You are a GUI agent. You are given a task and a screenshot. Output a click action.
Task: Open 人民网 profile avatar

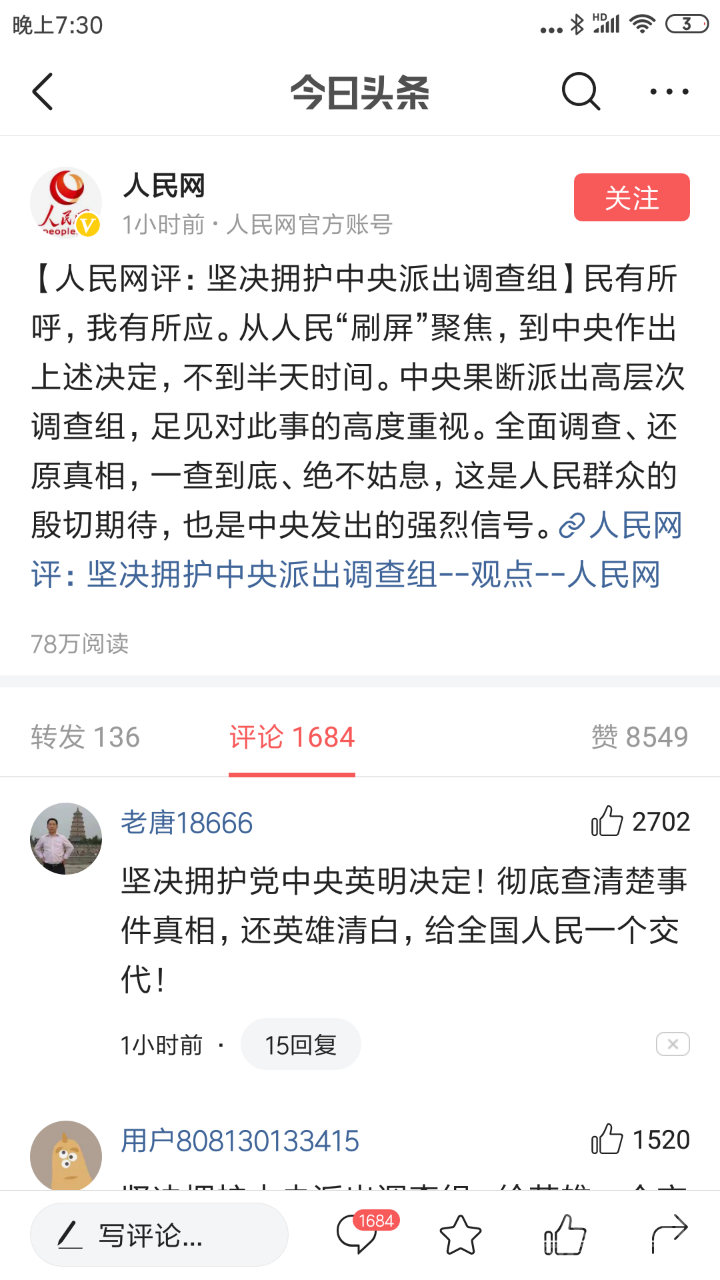66,204
